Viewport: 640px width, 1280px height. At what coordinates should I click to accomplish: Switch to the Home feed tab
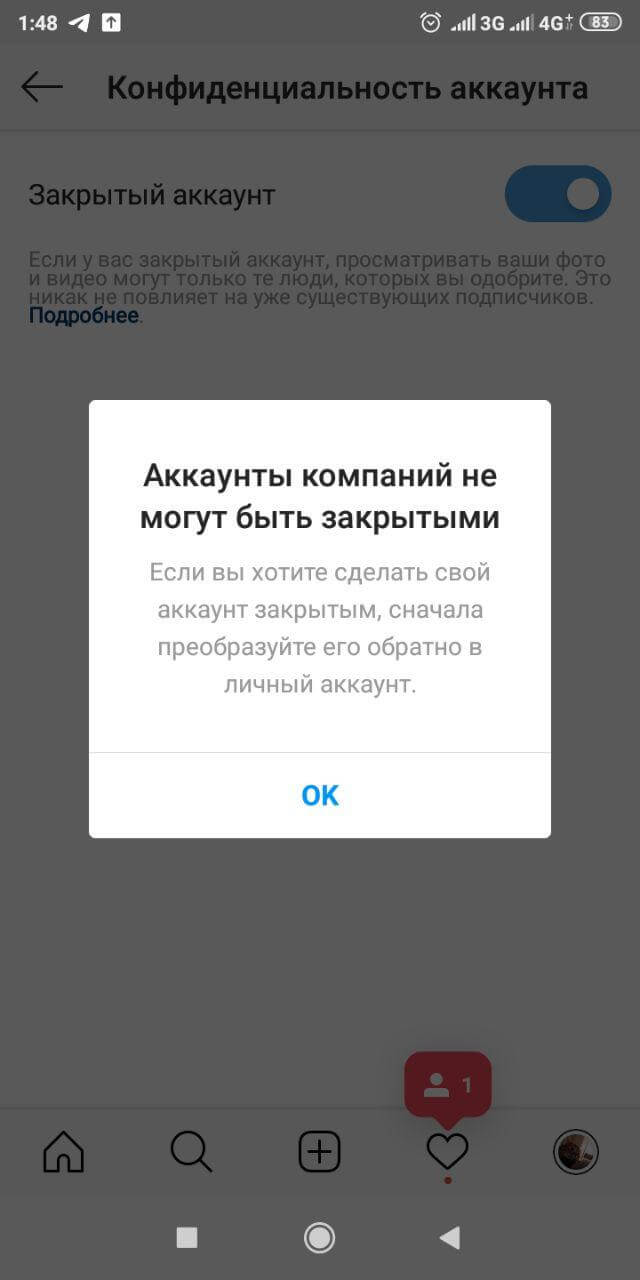[64, 1152]
